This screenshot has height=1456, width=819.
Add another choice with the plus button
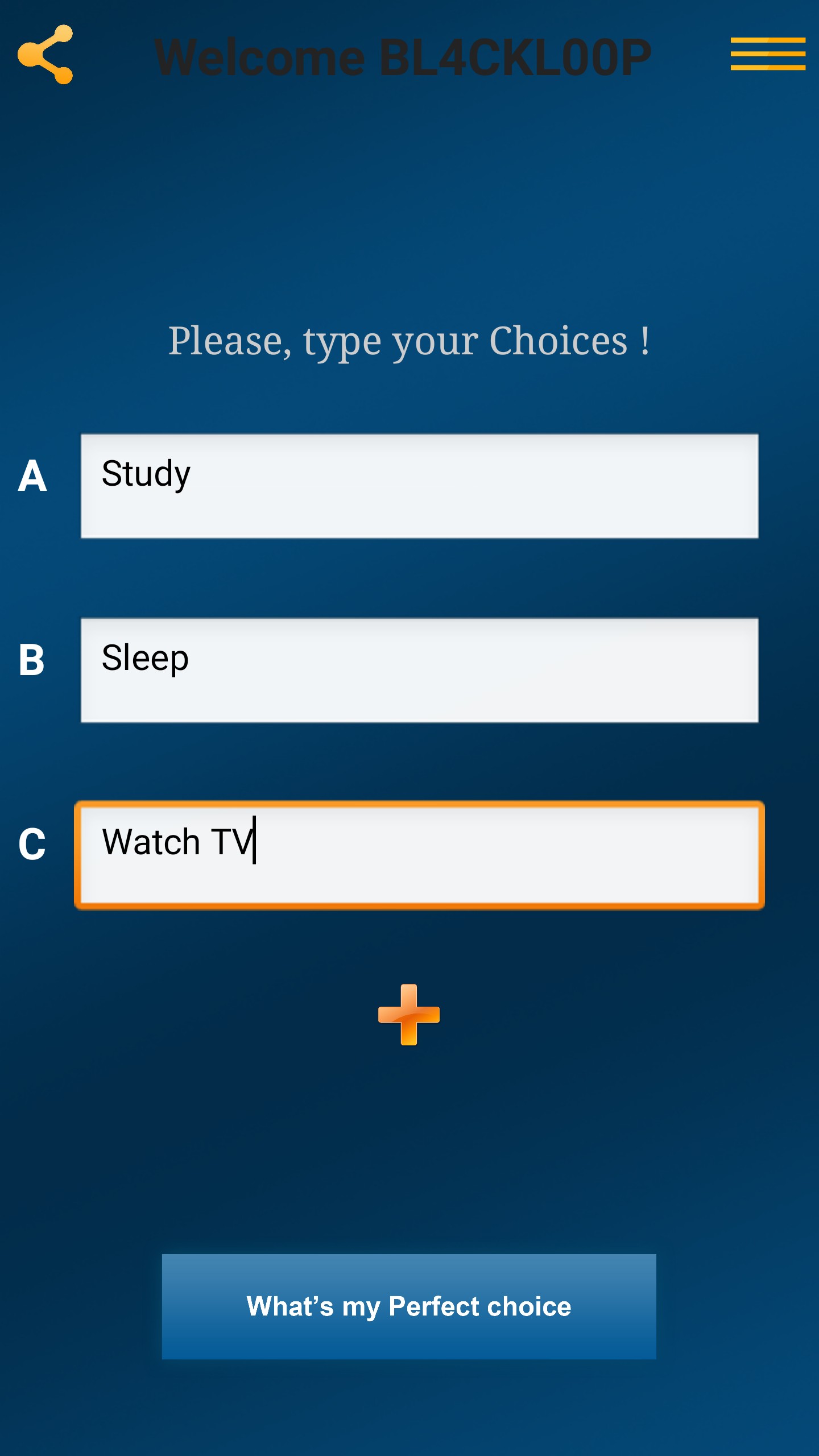[x=409, y=1015]
